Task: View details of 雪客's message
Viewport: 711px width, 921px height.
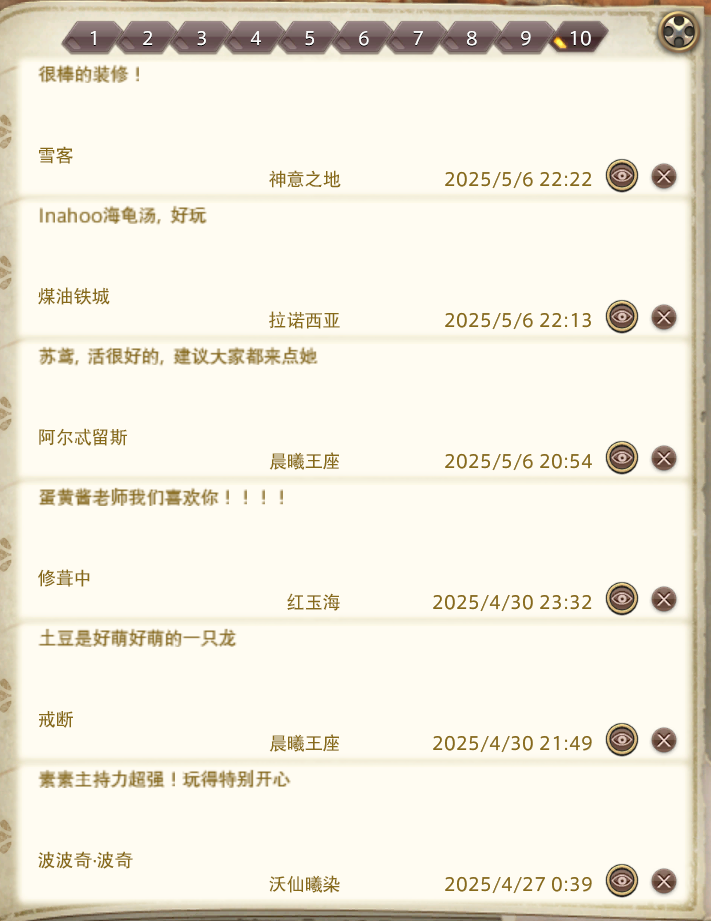Action: pos(622,177)
